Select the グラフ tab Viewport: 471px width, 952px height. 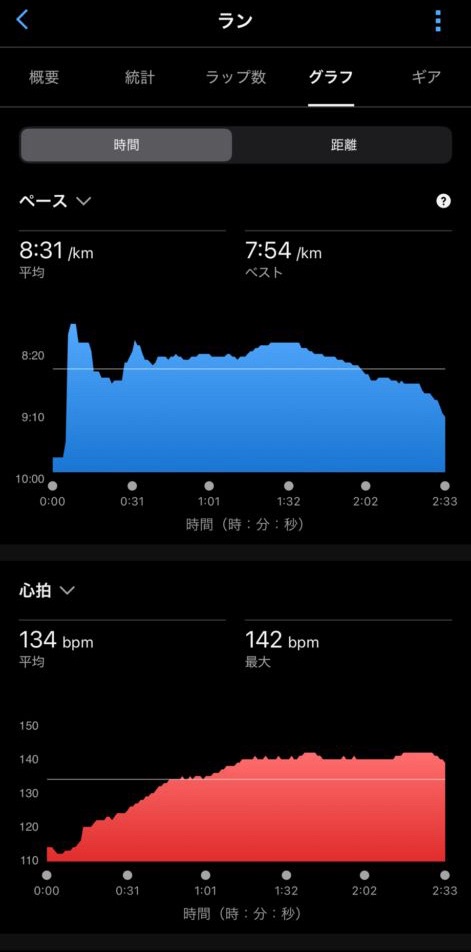point(331,77)
